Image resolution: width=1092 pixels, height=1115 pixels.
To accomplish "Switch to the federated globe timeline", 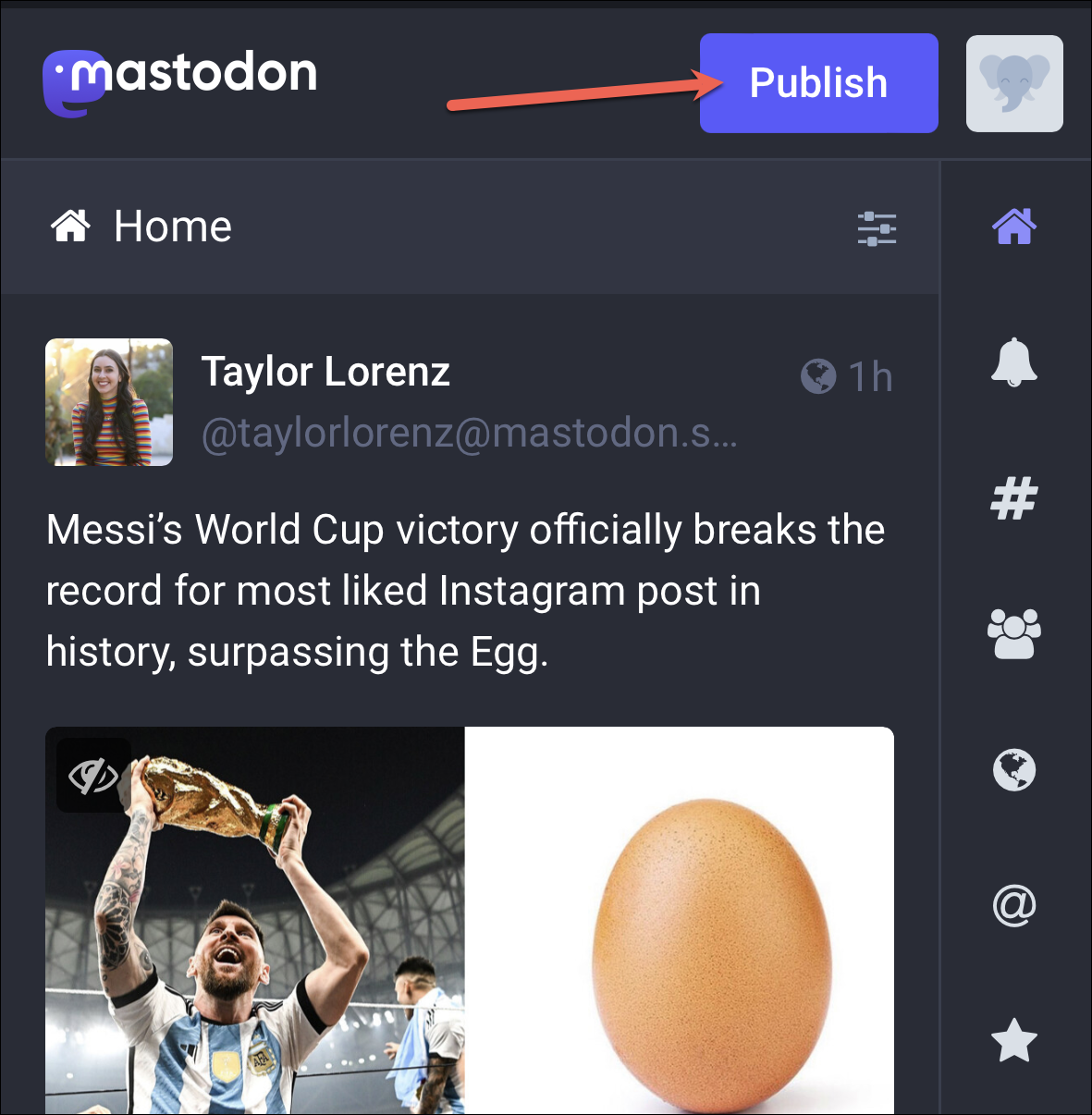I will pyautogui.click(x=1014, y=770).
